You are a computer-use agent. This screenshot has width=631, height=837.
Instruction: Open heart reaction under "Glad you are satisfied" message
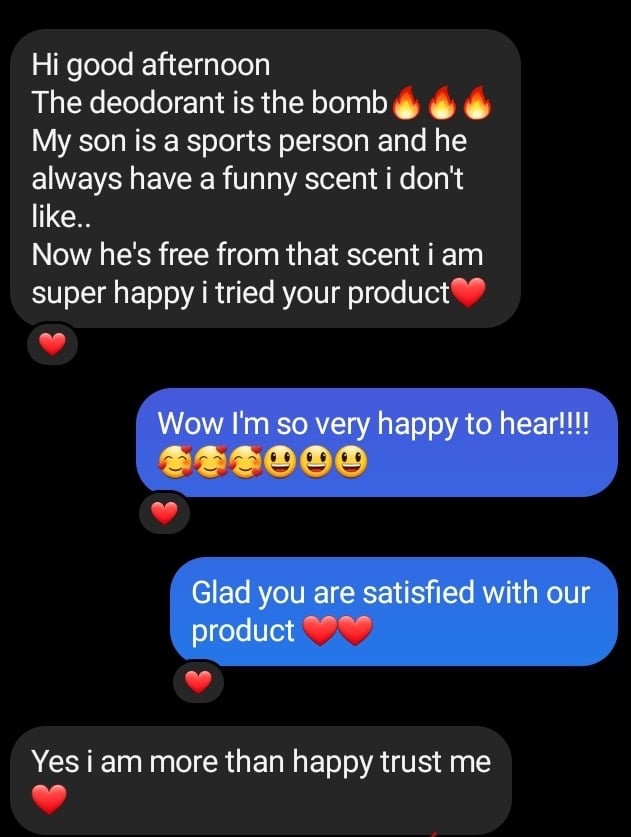199,683
